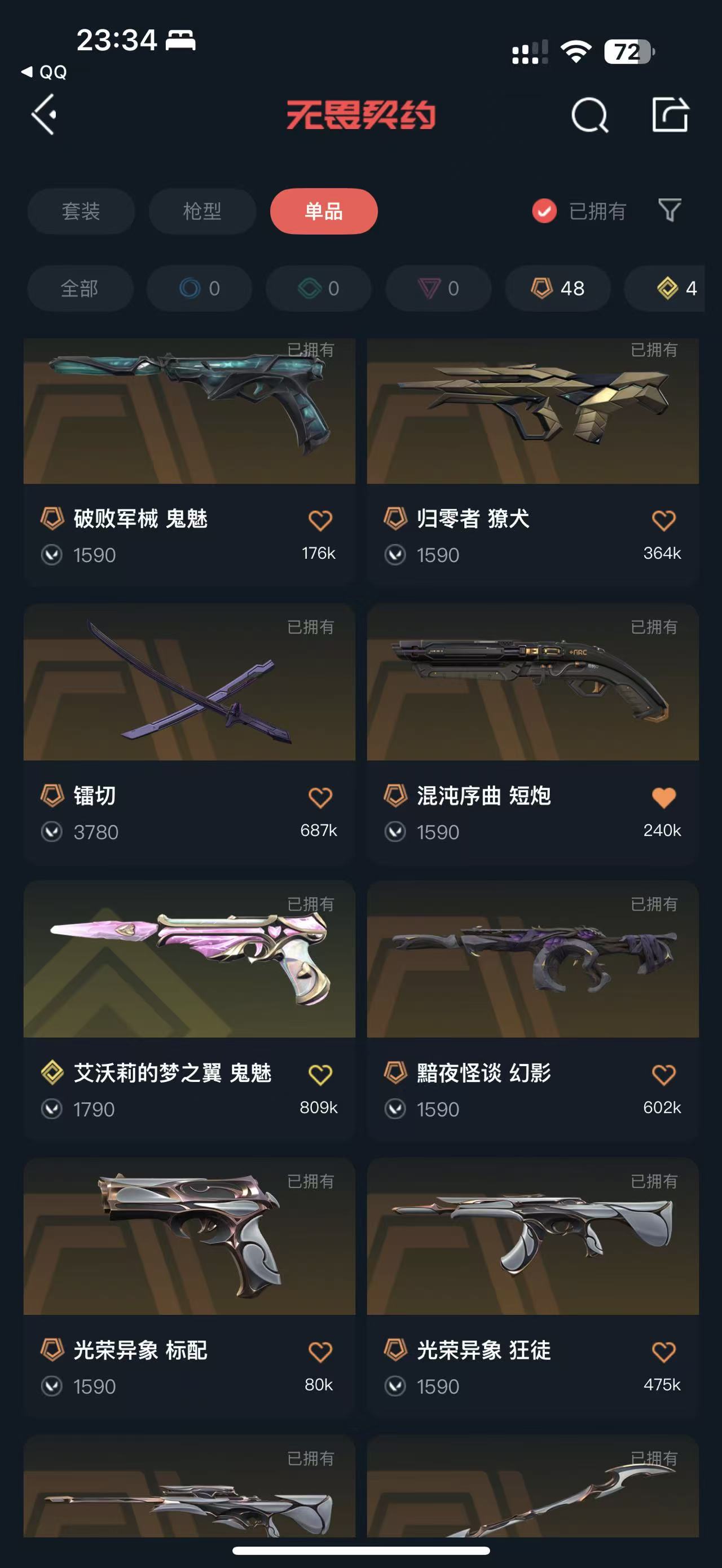
Task: Open the search icon
Action: click(589, 115)
